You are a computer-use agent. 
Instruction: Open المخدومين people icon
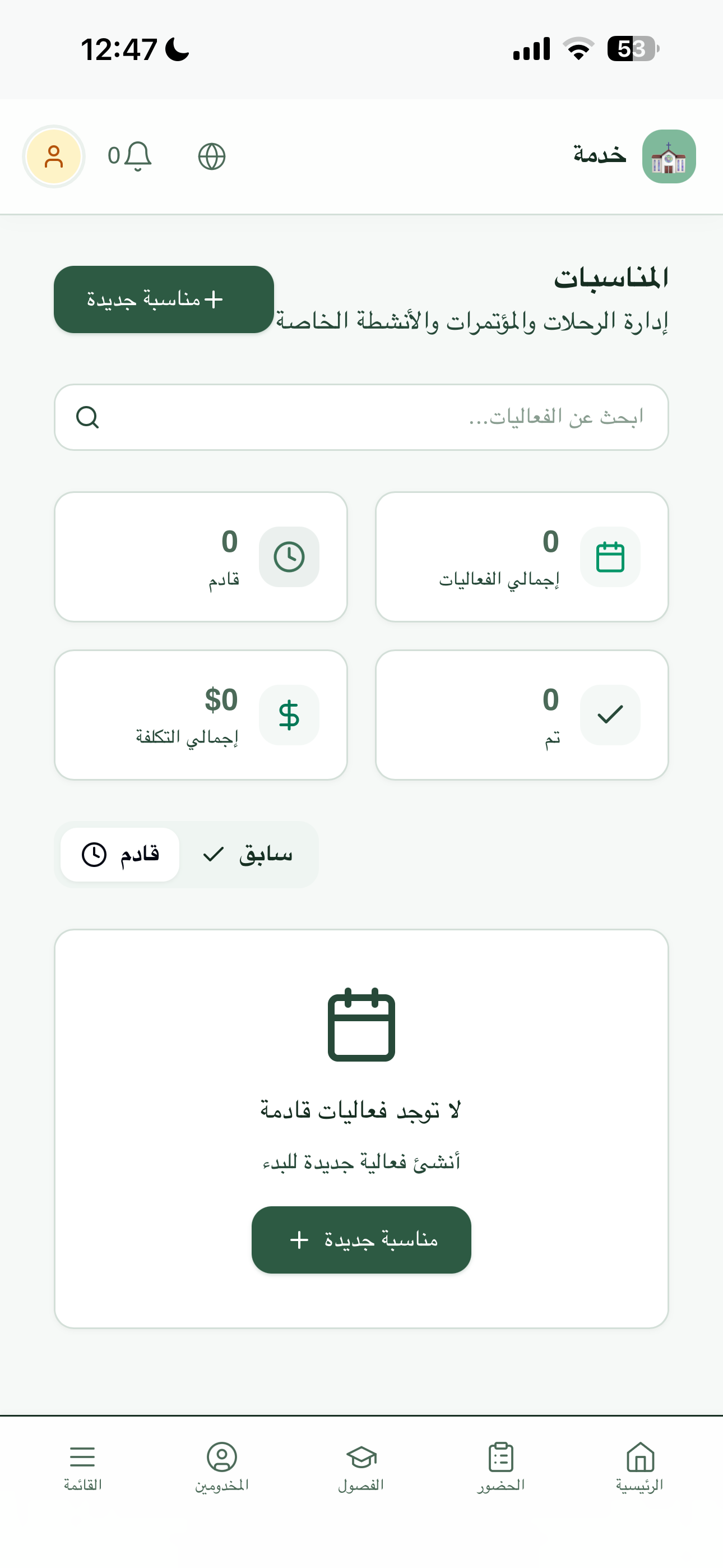(222, 1467)
